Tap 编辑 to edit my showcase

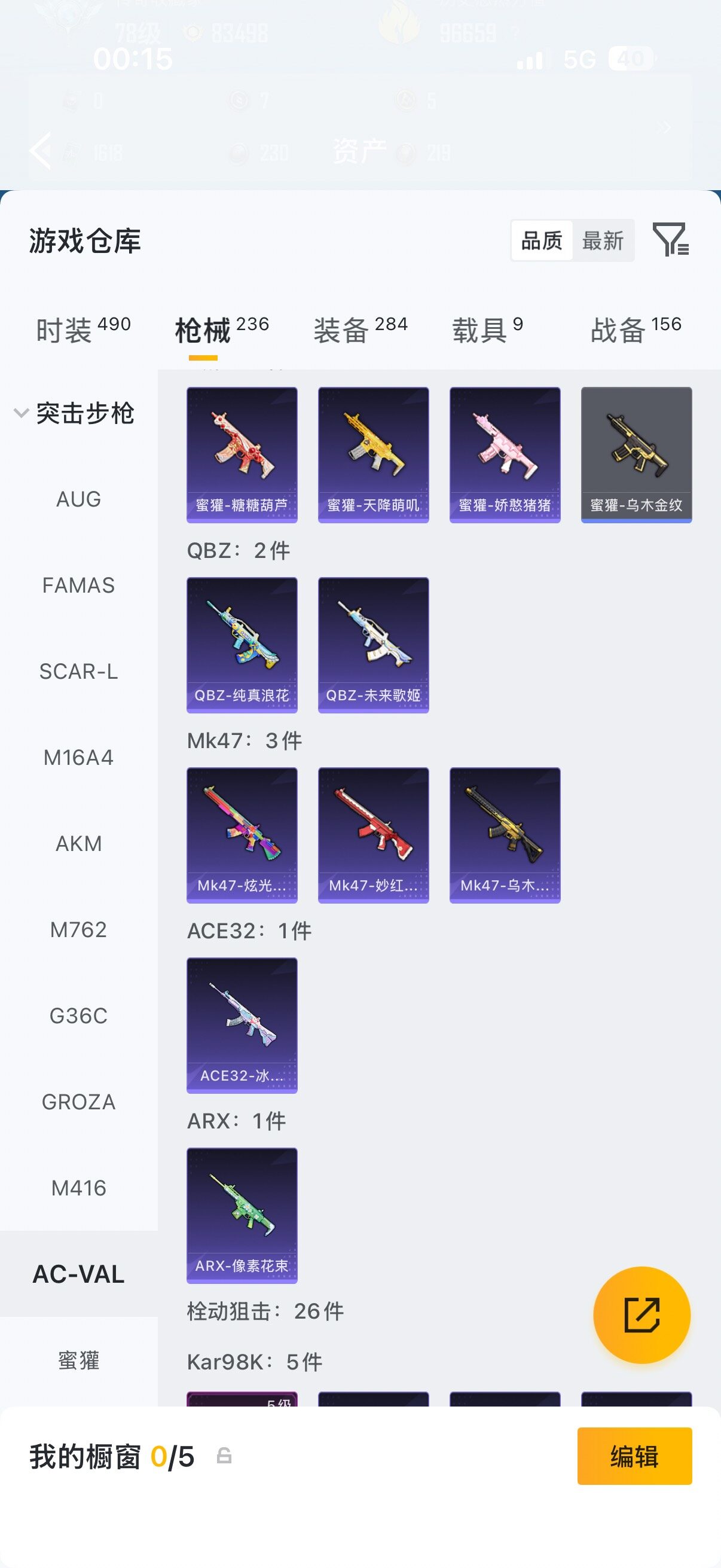click(x=634, y=1456)
